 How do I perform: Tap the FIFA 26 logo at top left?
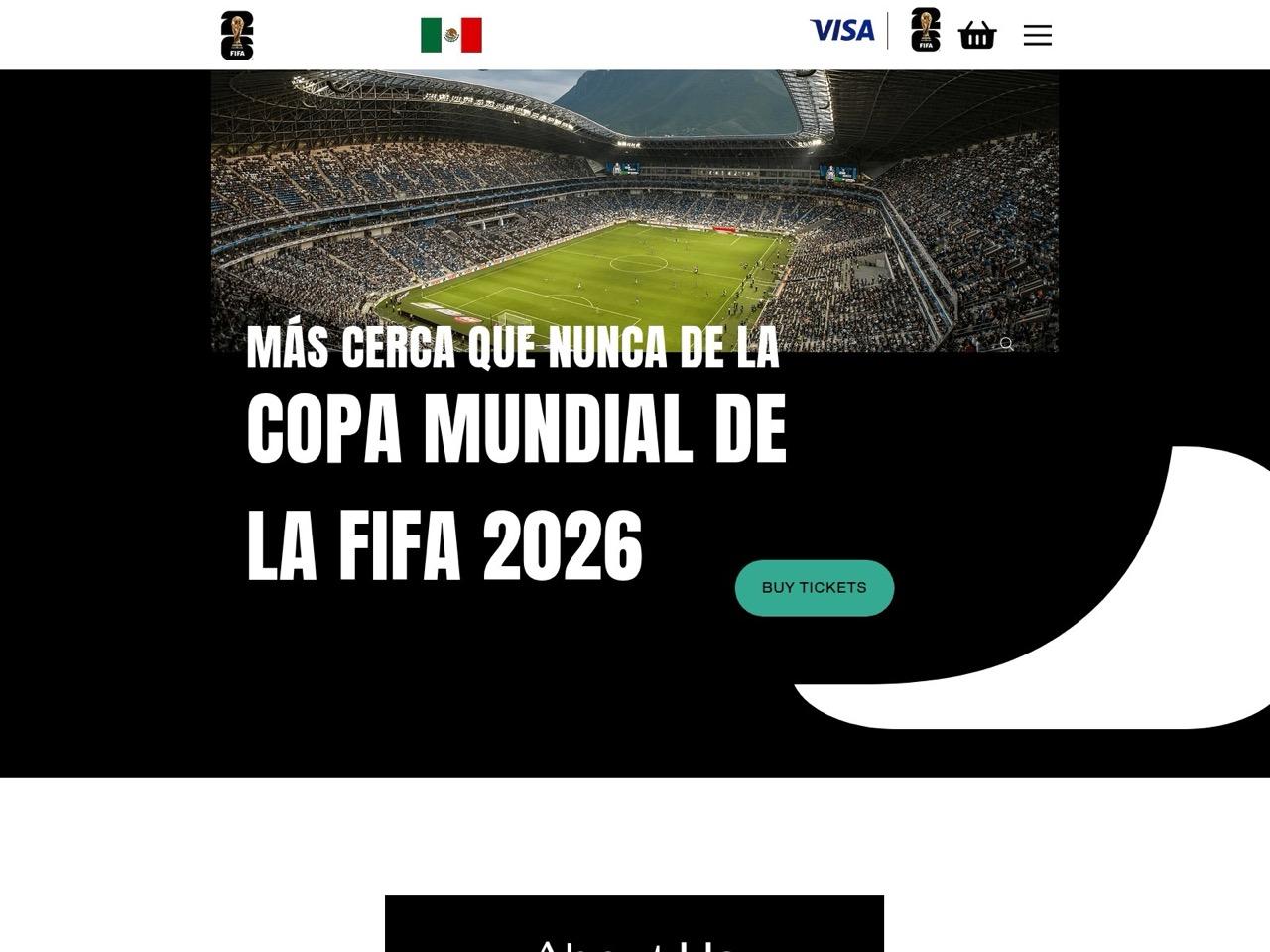[237, 36]
